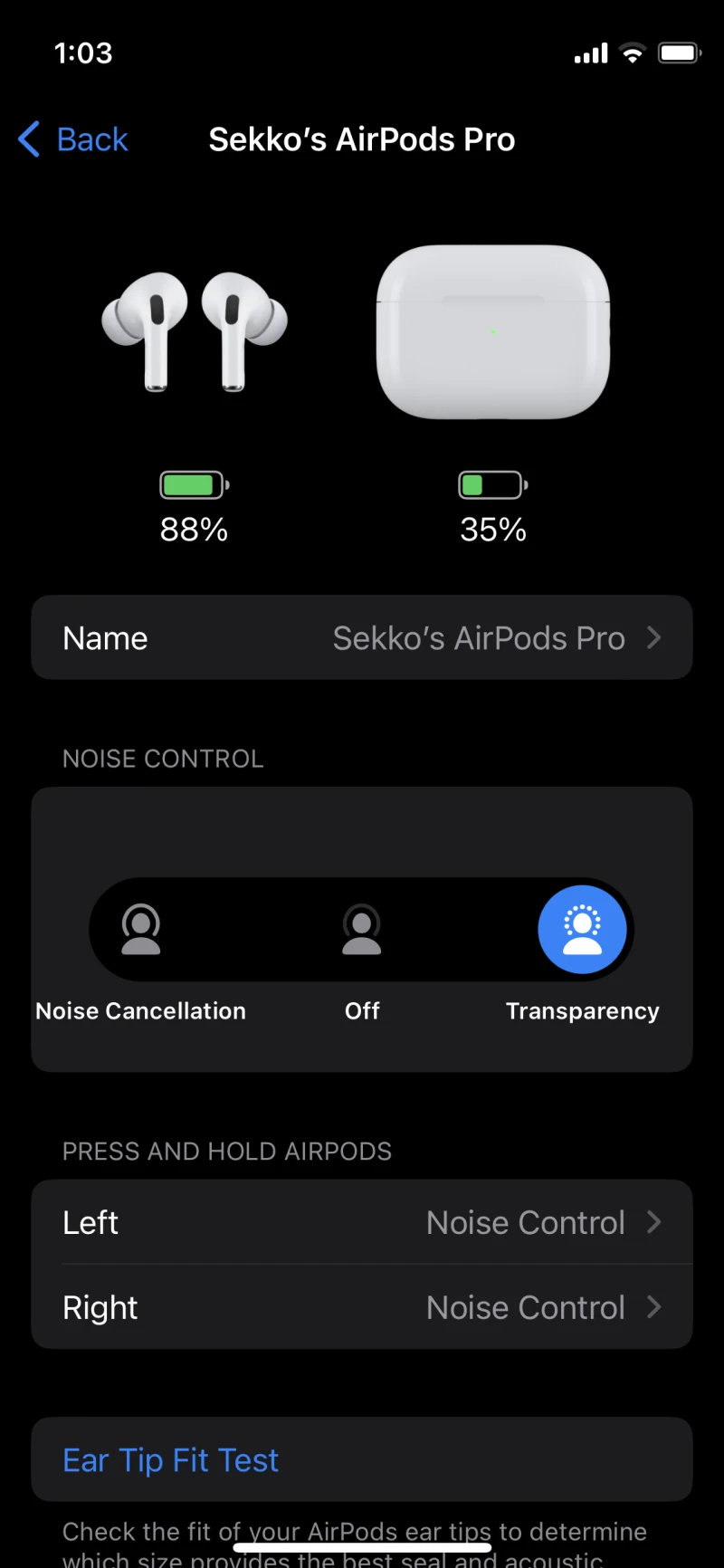The image size is (724, 1568).
Task: Open the Name row to rename AirPods
Action: click(x=362, y=638)
